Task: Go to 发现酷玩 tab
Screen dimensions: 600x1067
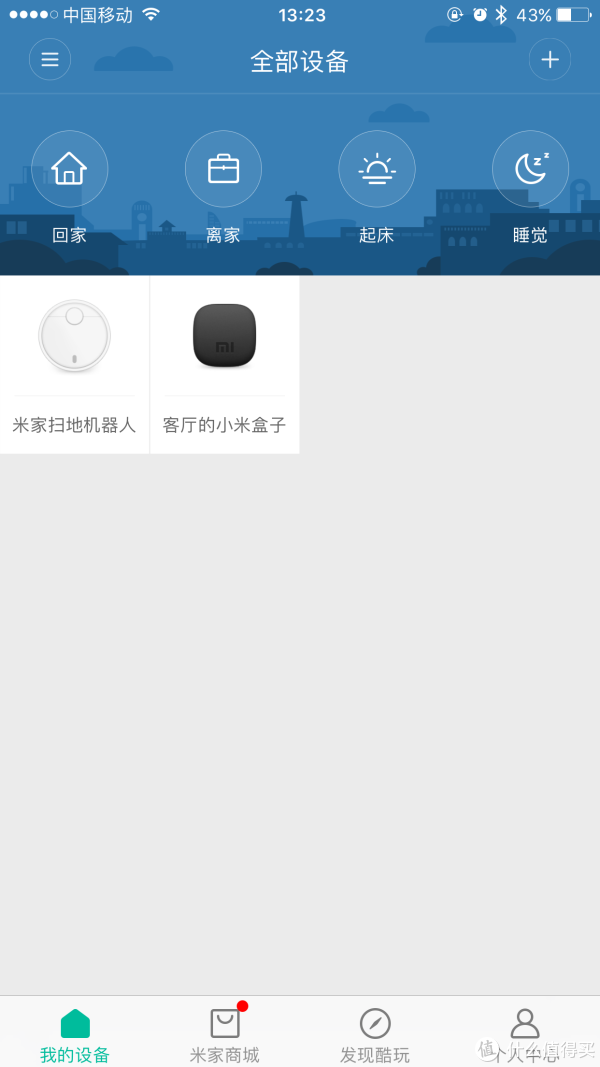Action: coord(375,1034)
